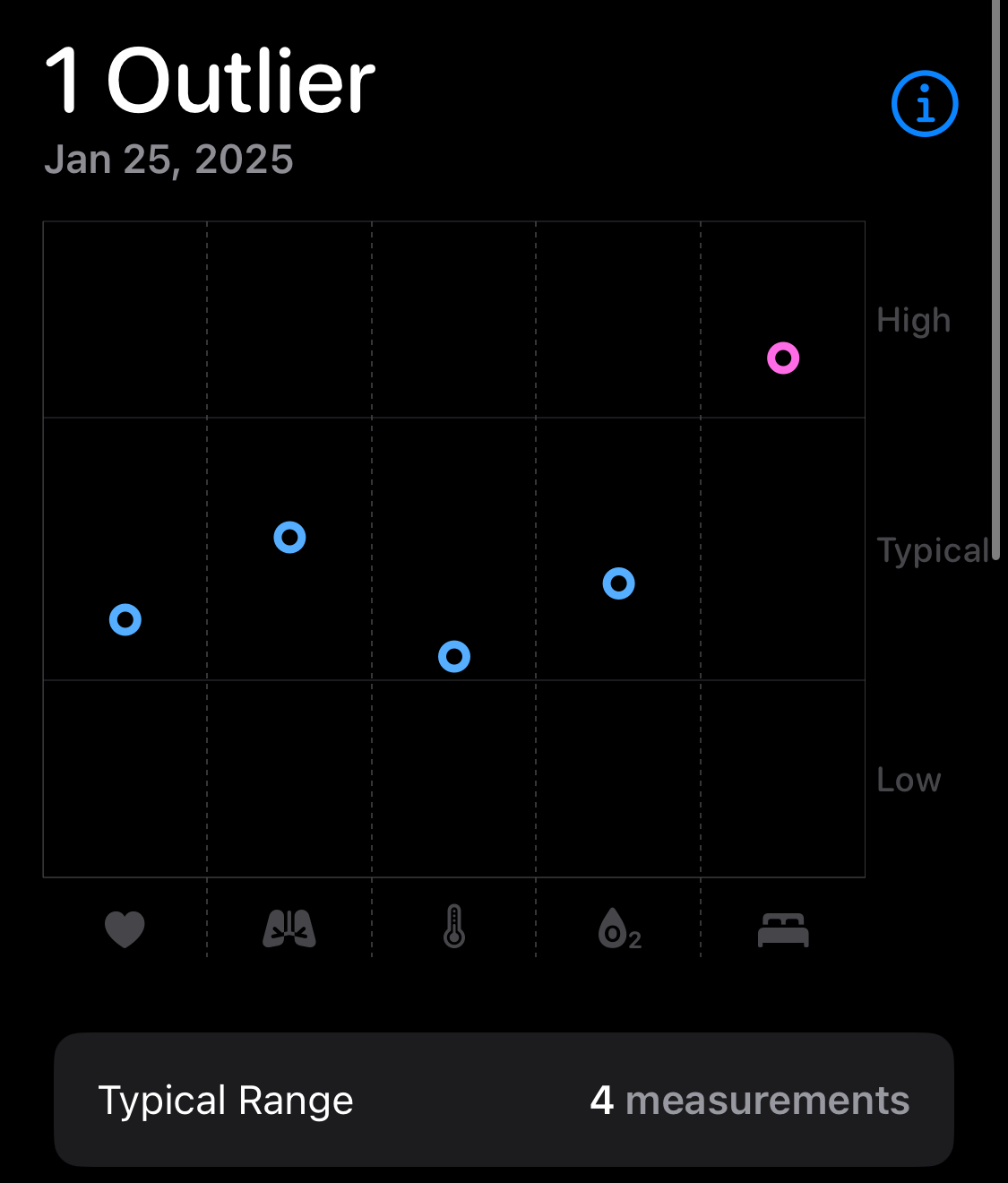The height and width of the screenshot is (1183, 1008).
Task: Select the respiratory rate data point
Action: click(289, 538)
